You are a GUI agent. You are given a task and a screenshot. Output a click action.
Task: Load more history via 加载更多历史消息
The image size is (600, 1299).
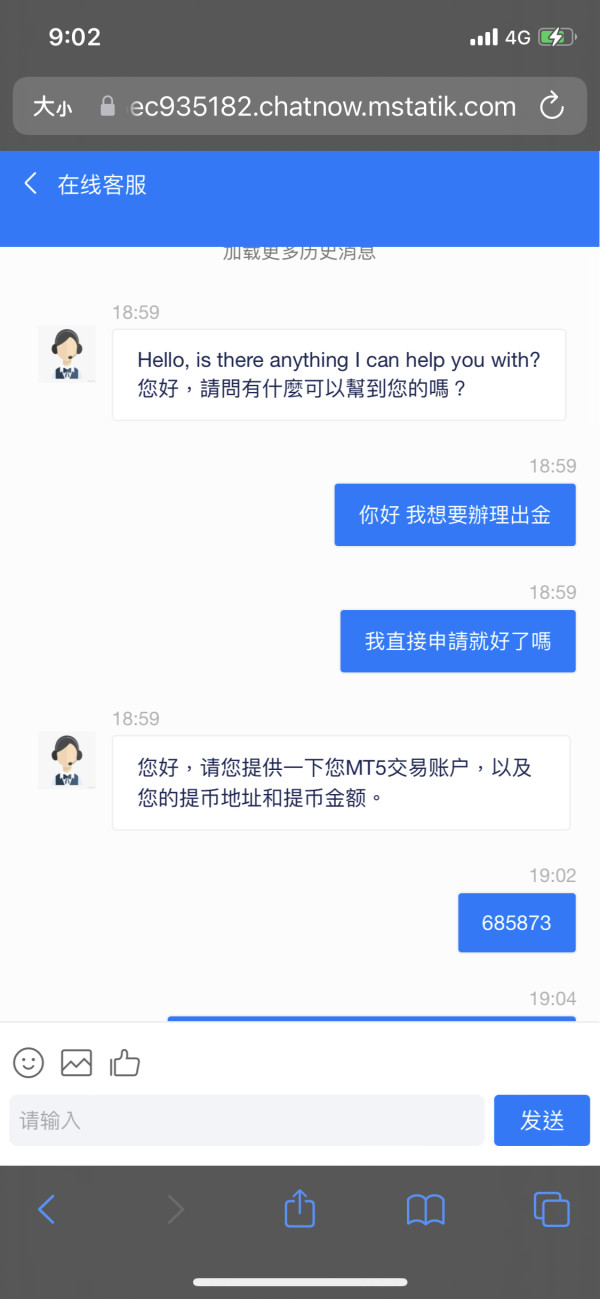click(x=299, y=253)
